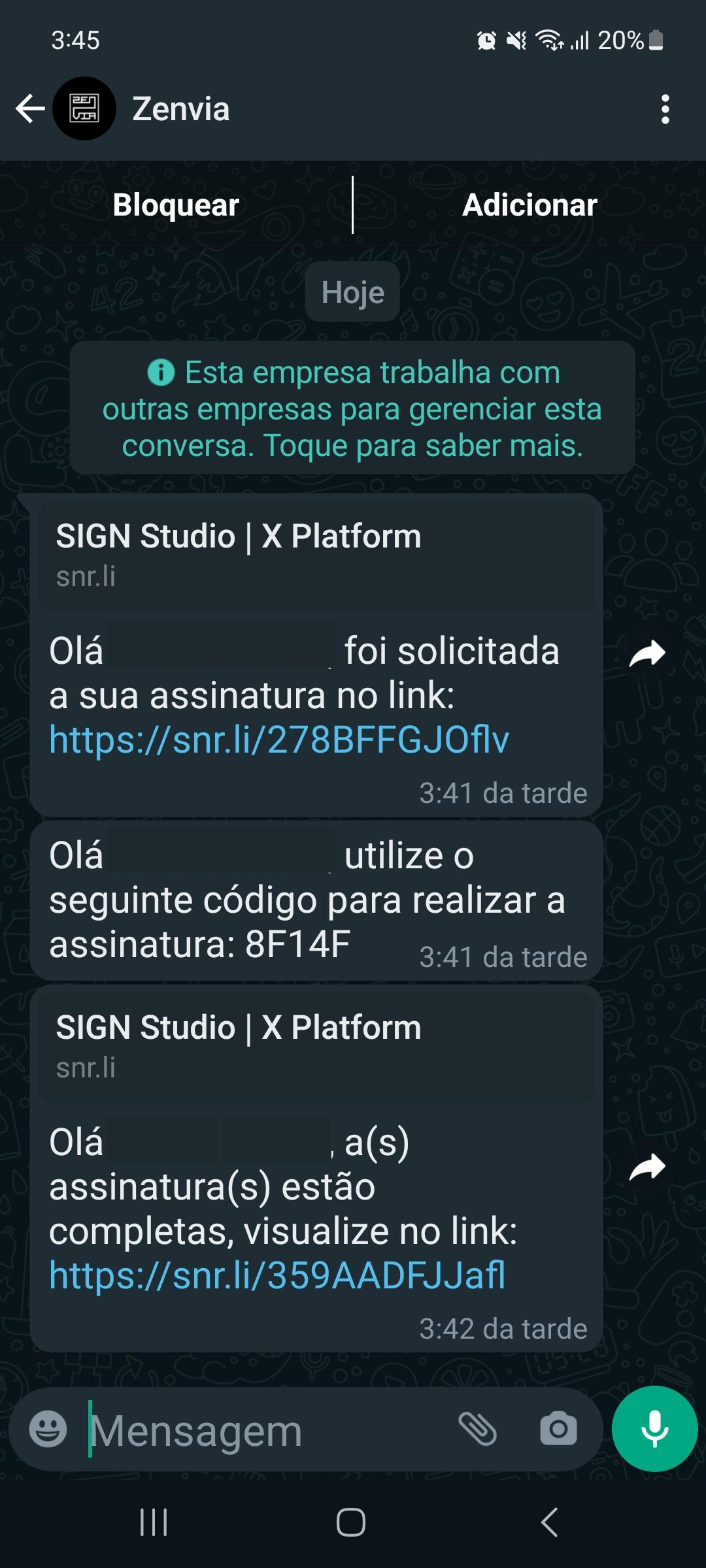
Task: Record a voice message with the microphone
Action: pos(654,1429)
